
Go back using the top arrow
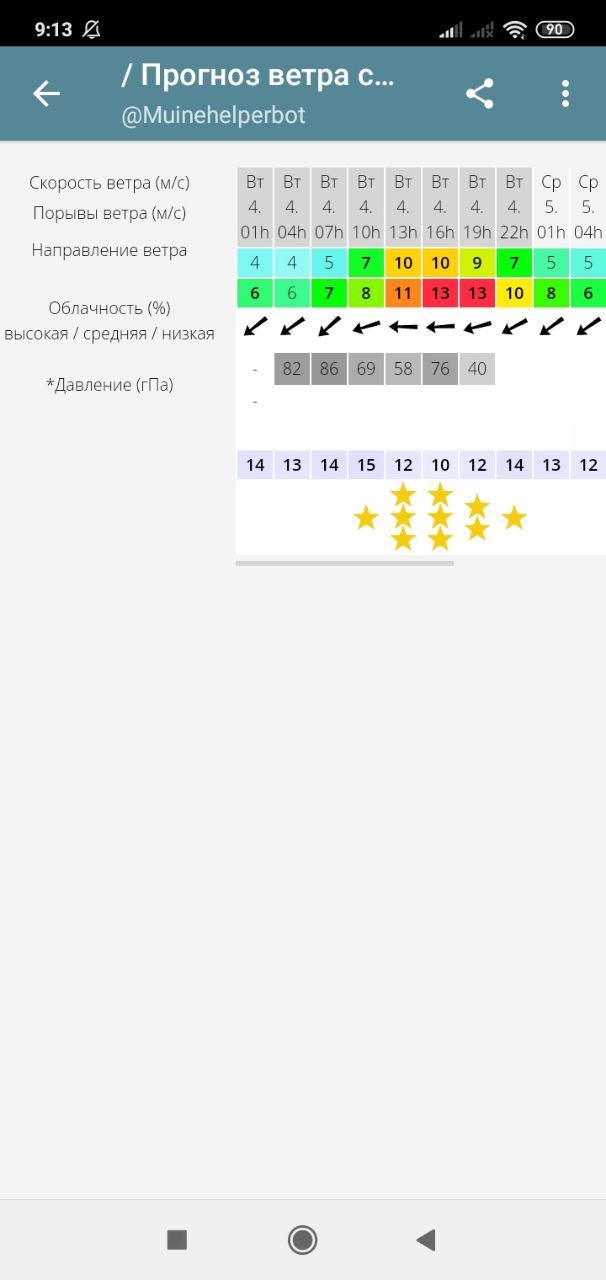46,94
